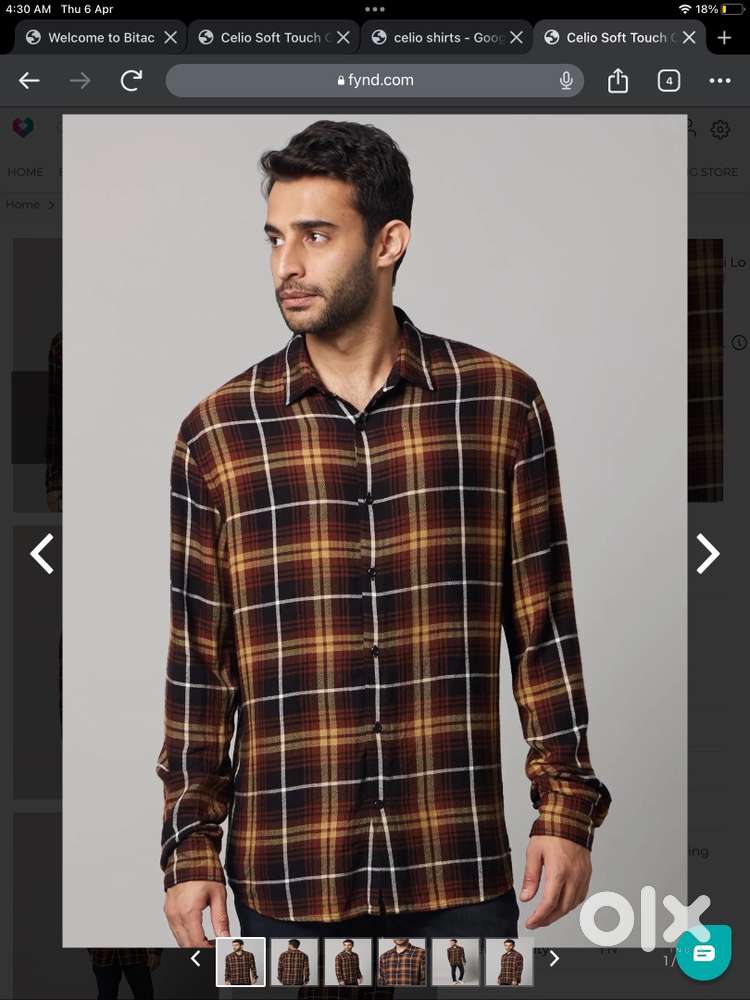The image size is (750, 1000).
Task: Tap the fynd.com address bar
Action: tap(374, 80)
